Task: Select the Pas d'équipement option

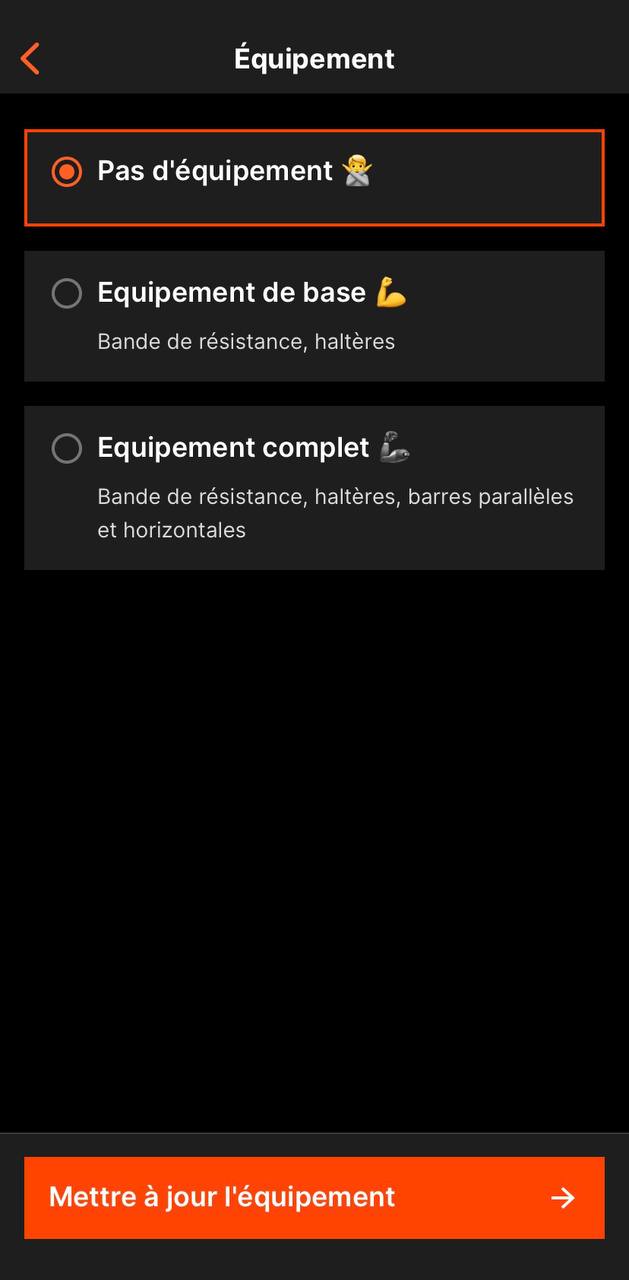Action: pos(314,177)
